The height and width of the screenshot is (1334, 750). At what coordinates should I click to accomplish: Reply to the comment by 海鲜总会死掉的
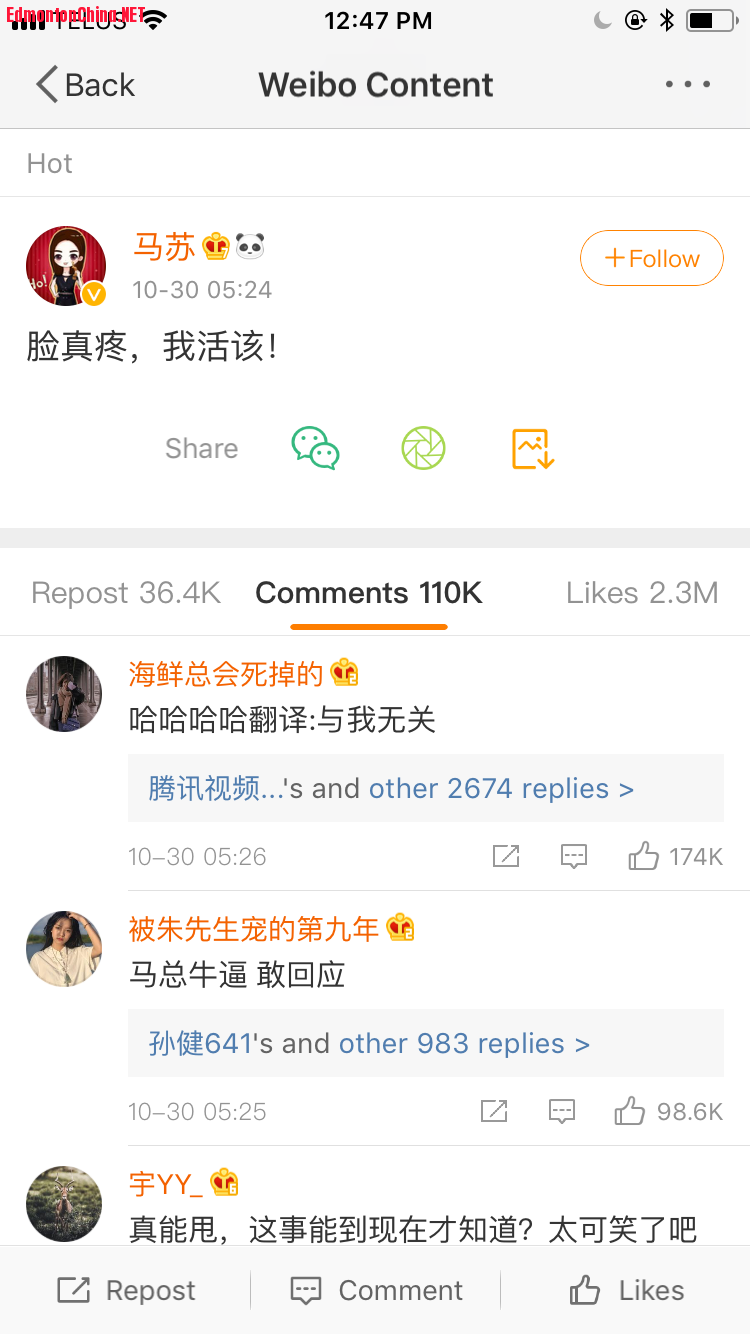[x=573, y=856]
